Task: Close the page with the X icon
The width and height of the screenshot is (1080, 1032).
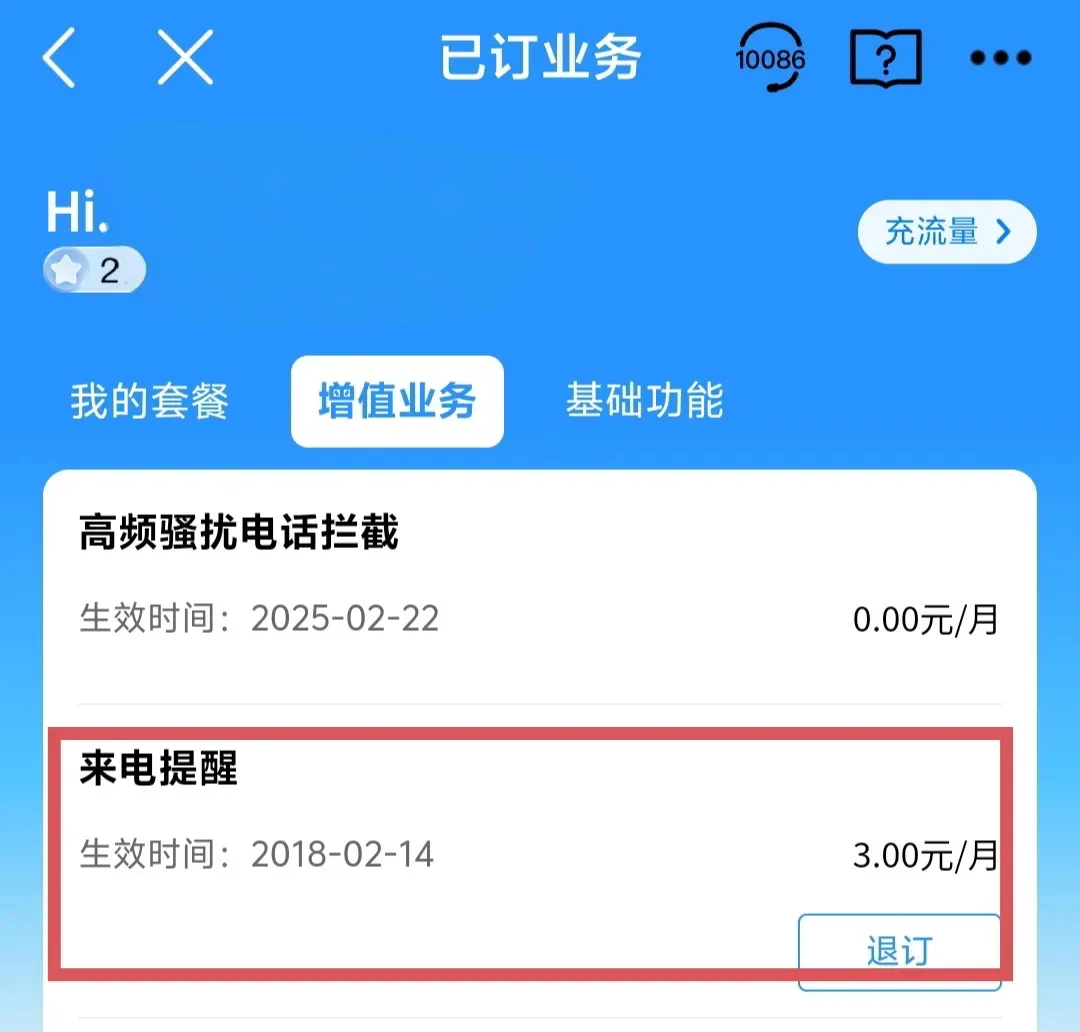Action: [x=185, y=58]
